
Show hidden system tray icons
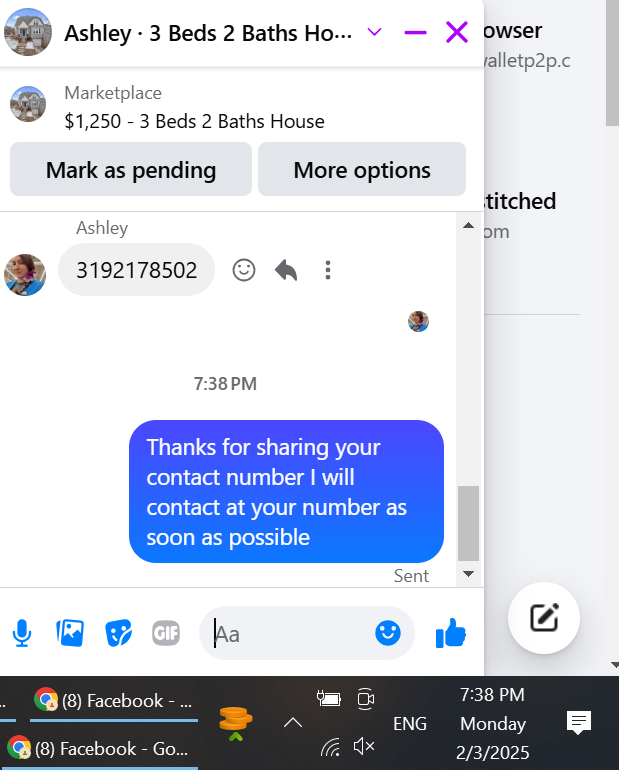[293, 723]
